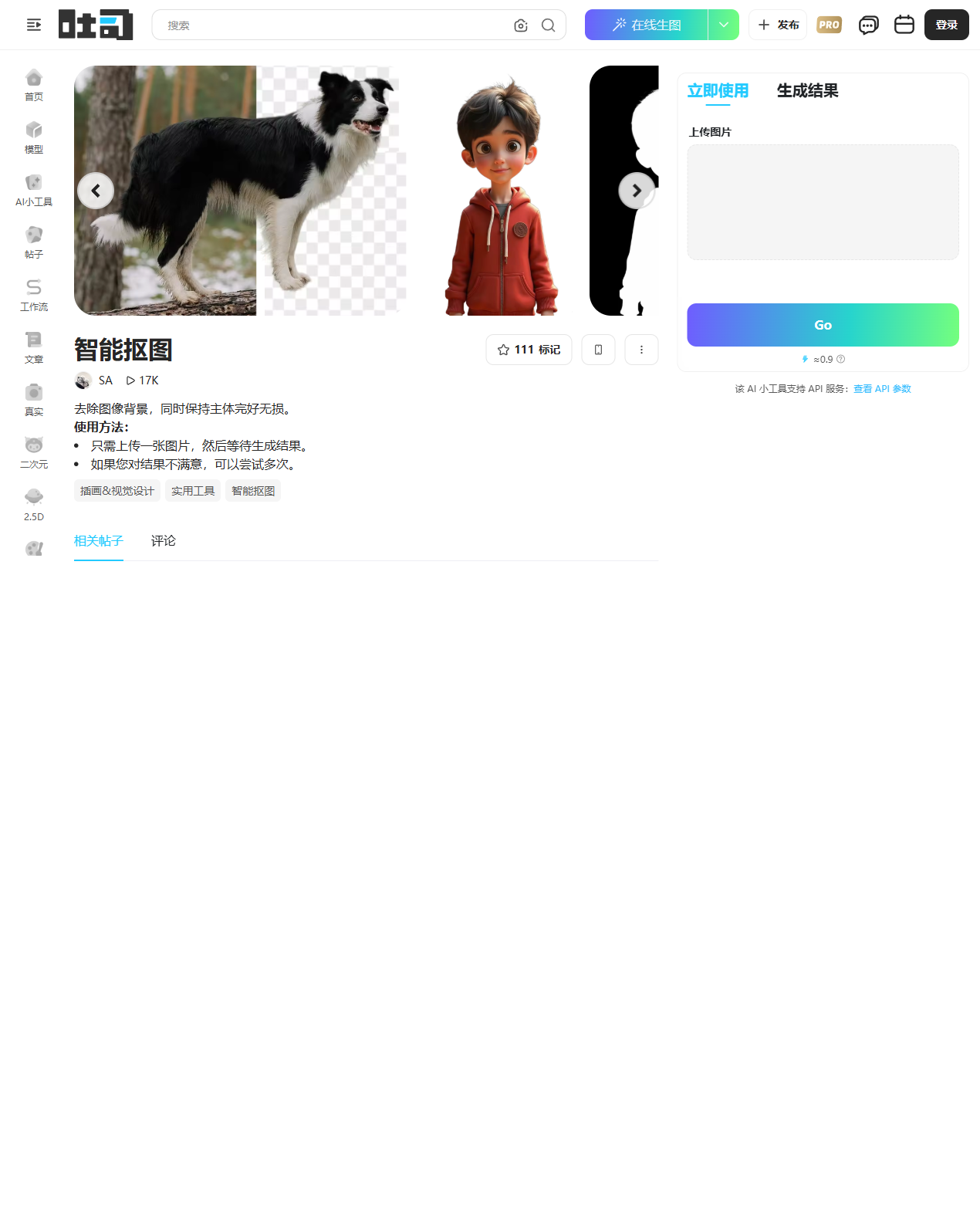Open 工作流 in the sidebar

click(x=34, y=295)
